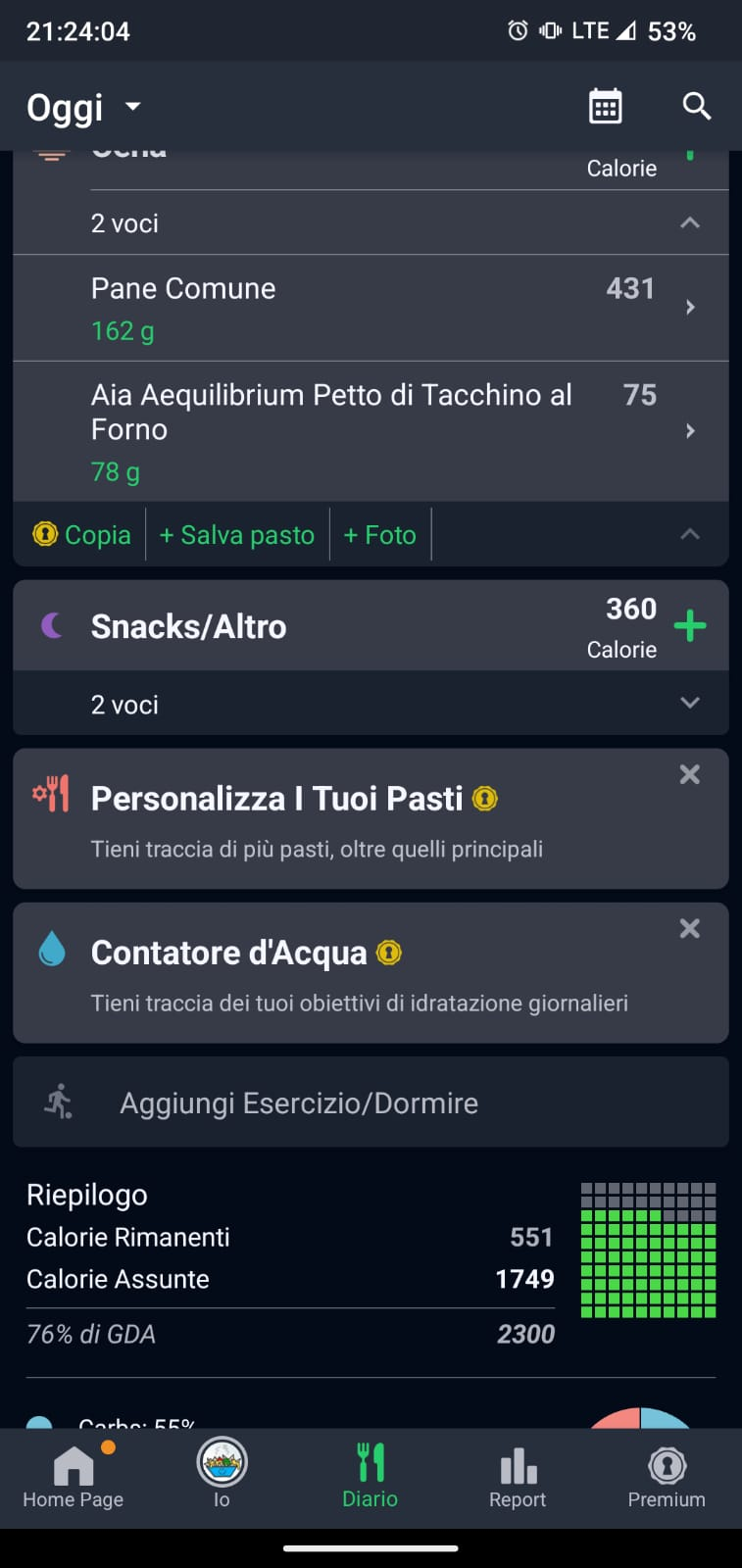
Task: Add a photo with + Foto
Action: coord(380,534)
